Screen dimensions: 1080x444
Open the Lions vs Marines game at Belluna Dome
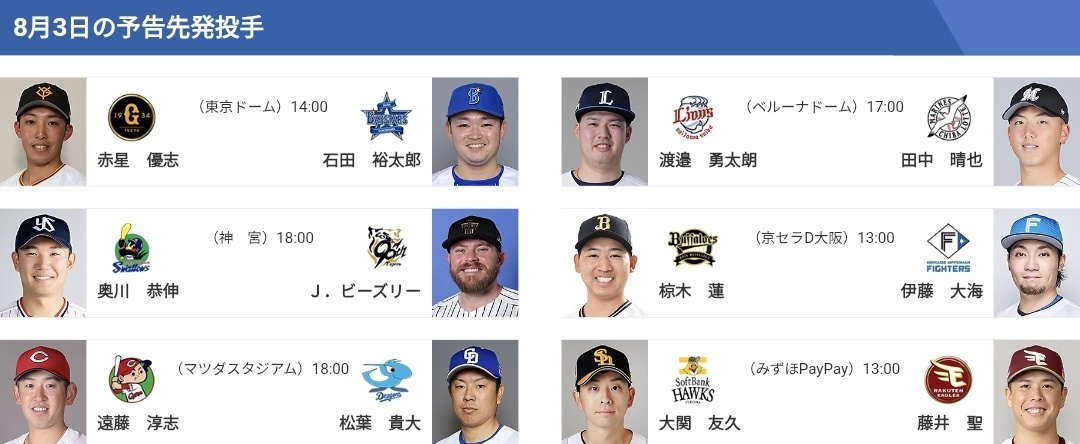pos(822,132)
